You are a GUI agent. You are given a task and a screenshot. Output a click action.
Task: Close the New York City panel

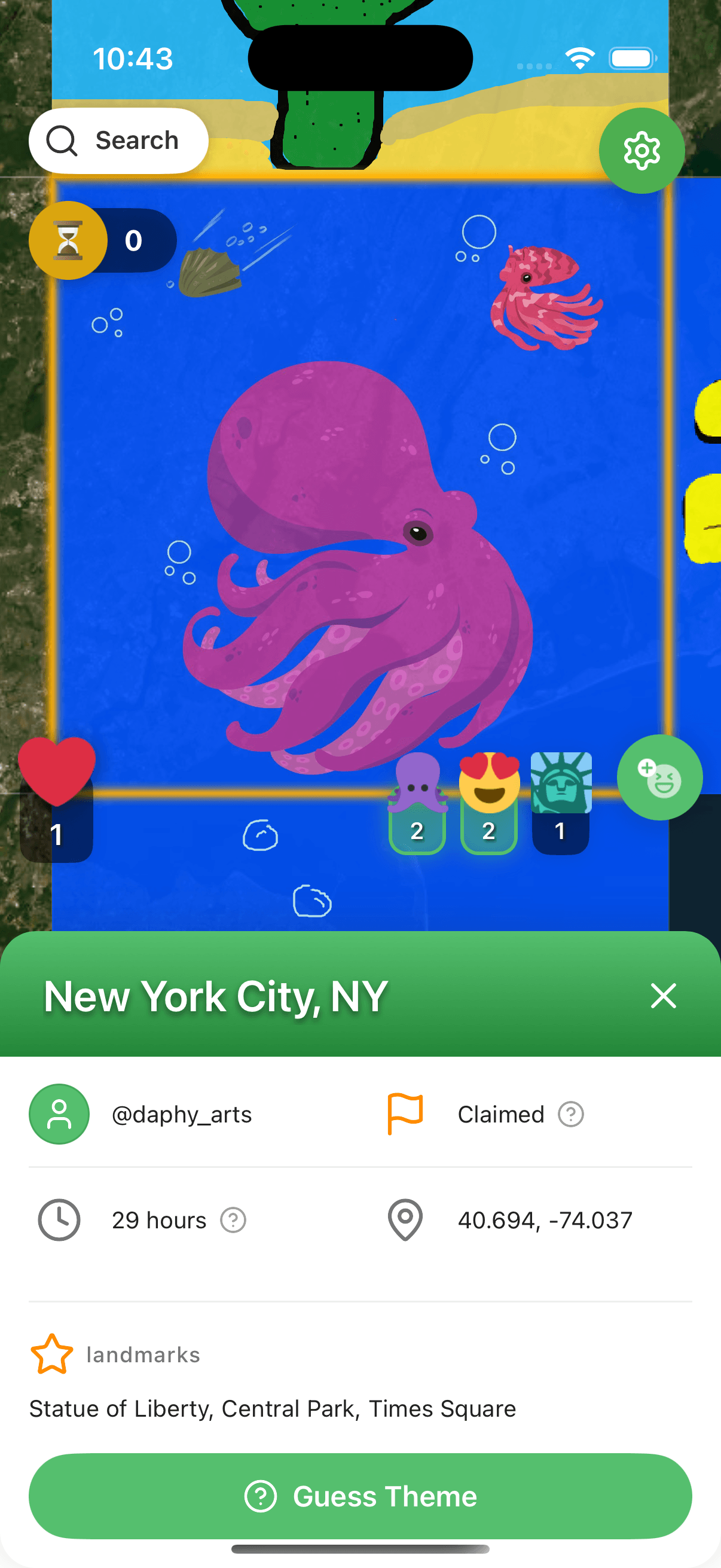pyautogui.click(x=662, y=996)
